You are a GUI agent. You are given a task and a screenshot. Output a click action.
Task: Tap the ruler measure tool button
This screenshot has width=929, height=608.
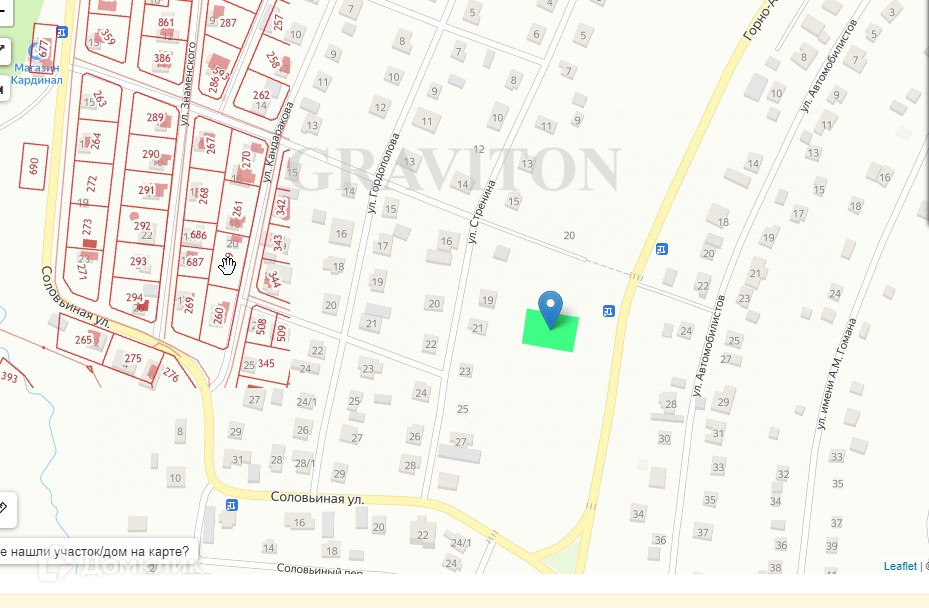coord(3,507)
